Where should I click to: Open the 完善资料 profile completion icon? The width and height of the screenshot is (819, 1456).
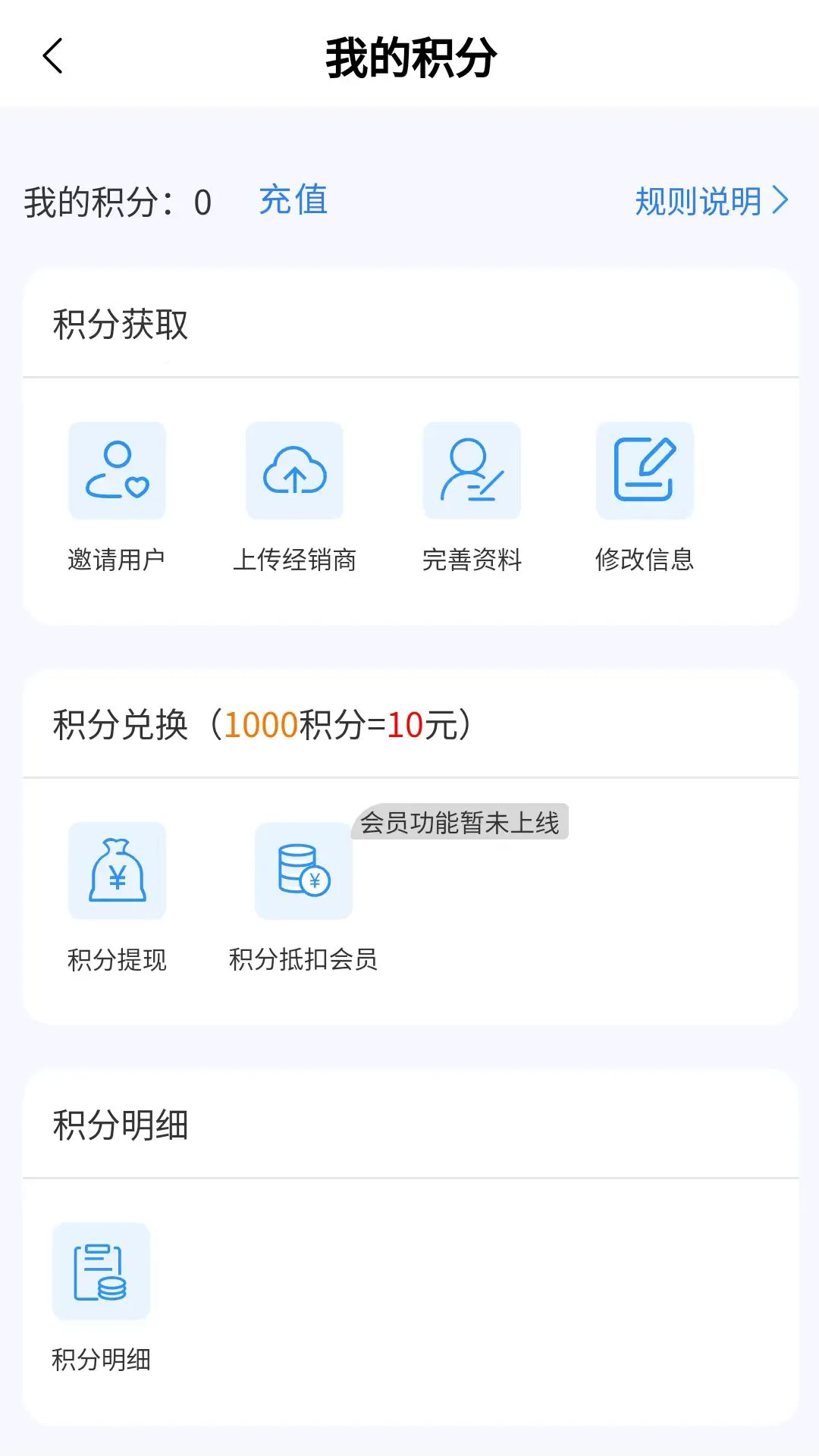[x=472, y=470]
